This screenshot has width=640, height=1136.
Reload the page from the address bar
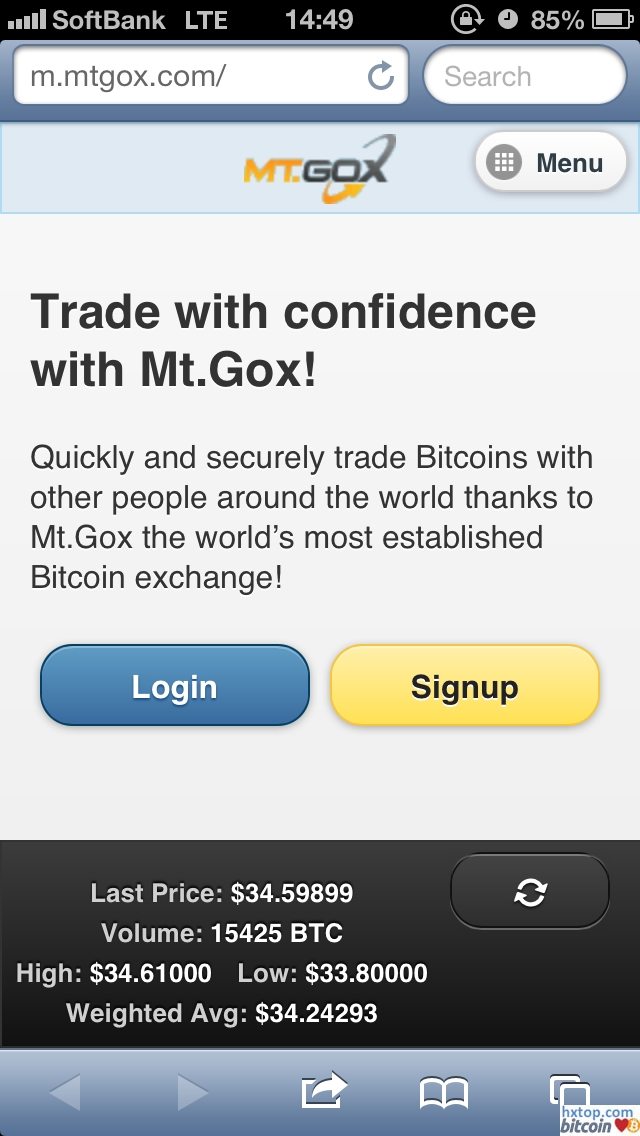click(381, 77)
